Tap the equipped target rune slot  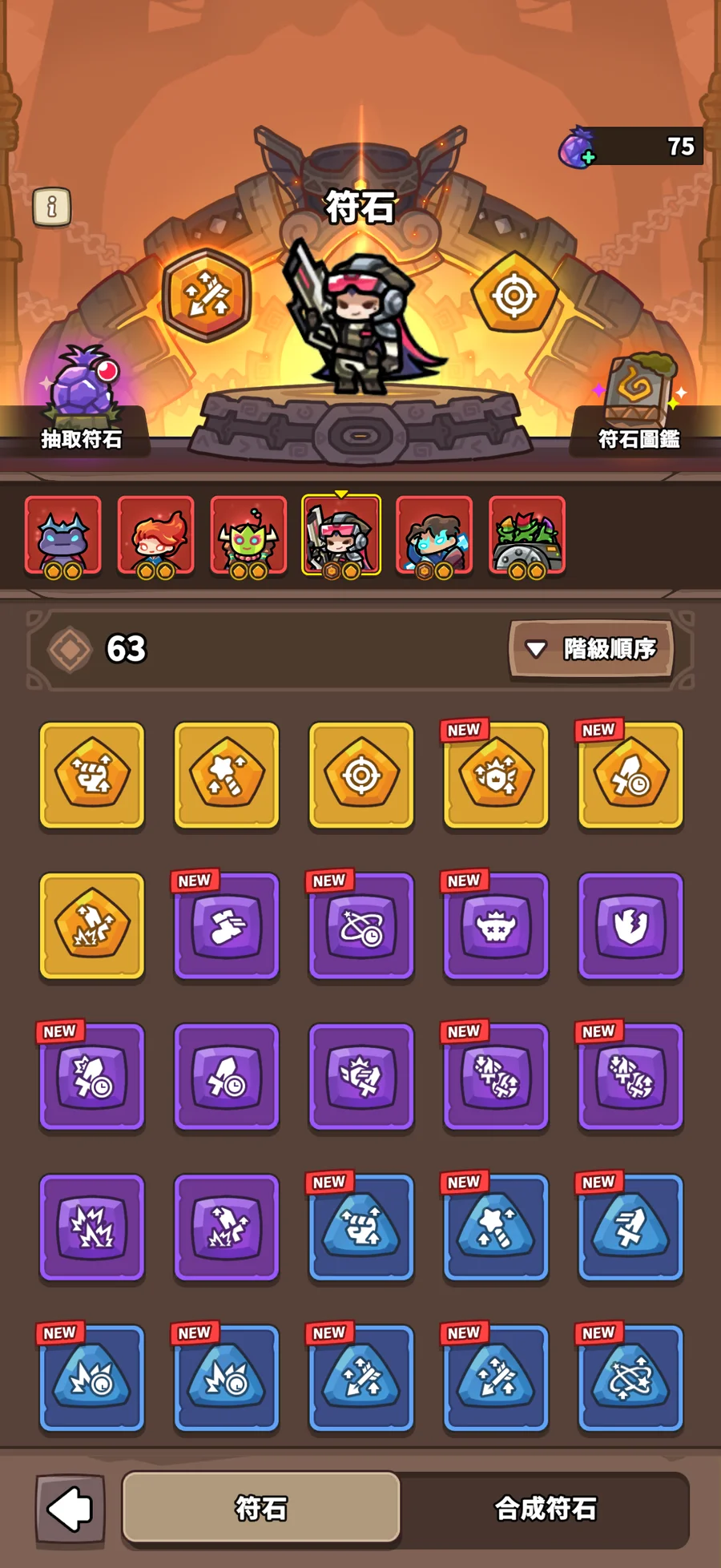(x=514, y=296)
